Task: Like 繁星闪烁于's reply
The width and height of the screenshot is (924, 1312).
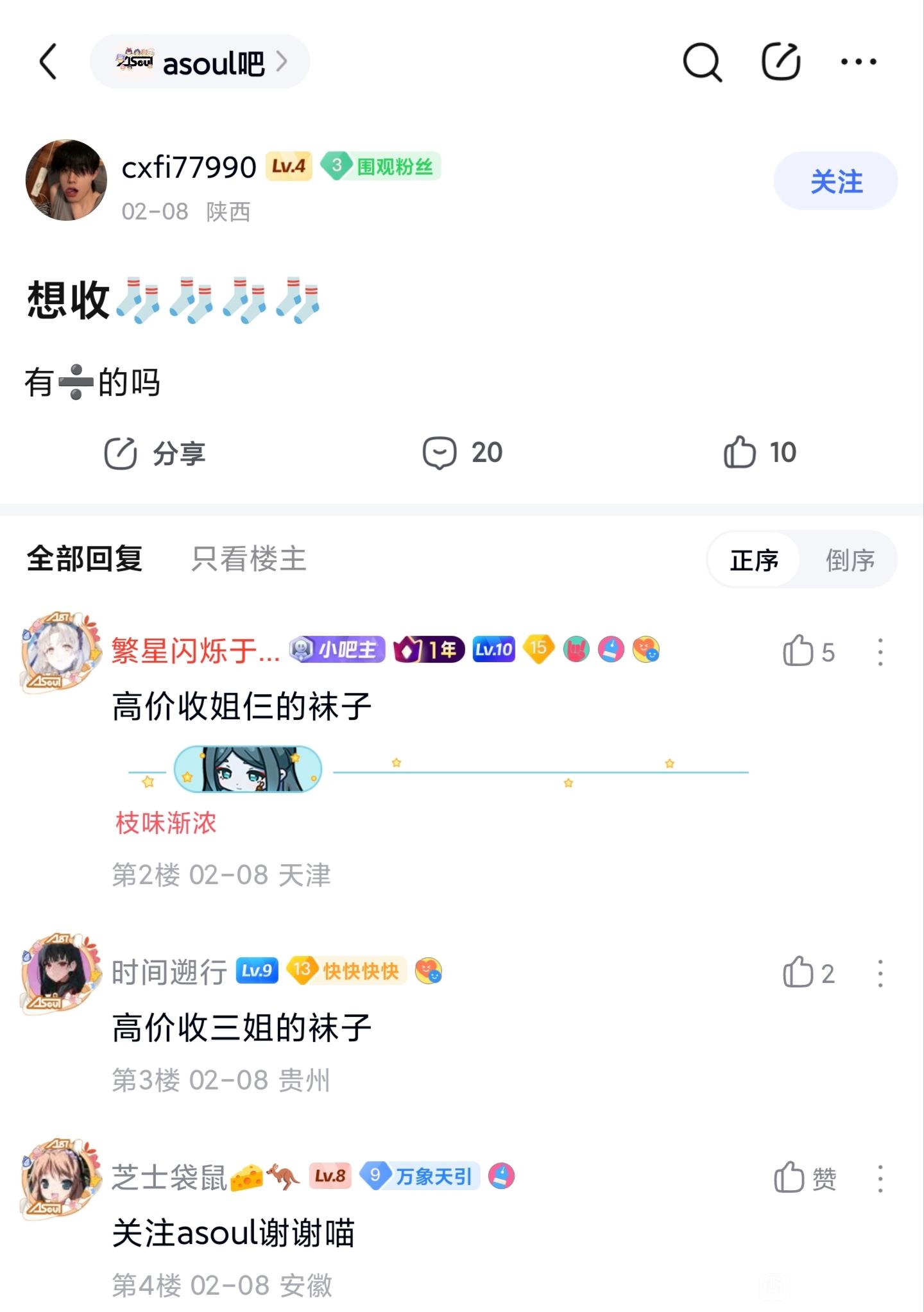Action: click(x=807, y=652)
